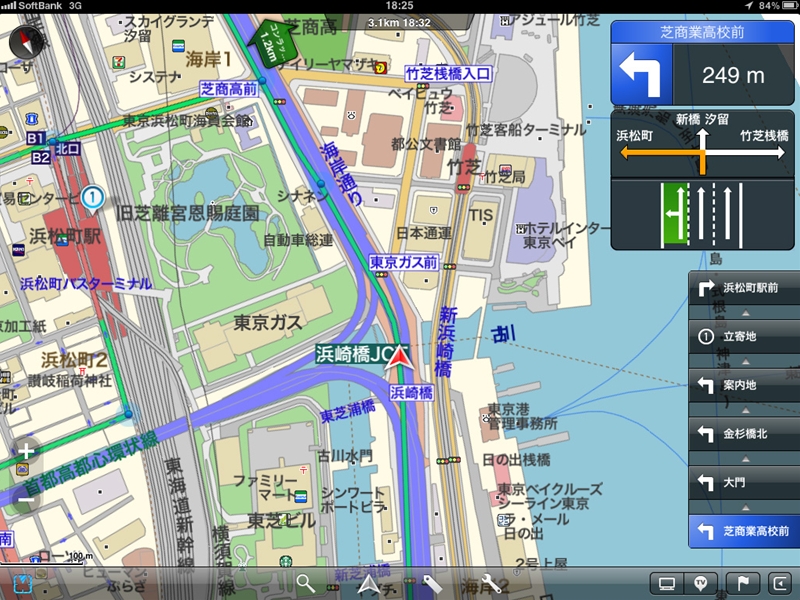Select 浜松町駅前 in the route list
The image size is (800, 600).
(x=743, y=287)
